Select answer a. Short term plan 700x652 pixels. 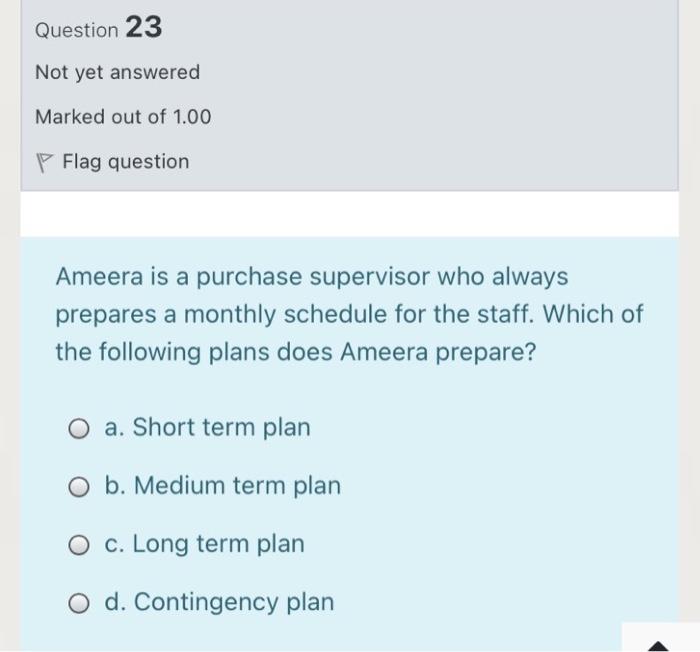coord(79,429)
